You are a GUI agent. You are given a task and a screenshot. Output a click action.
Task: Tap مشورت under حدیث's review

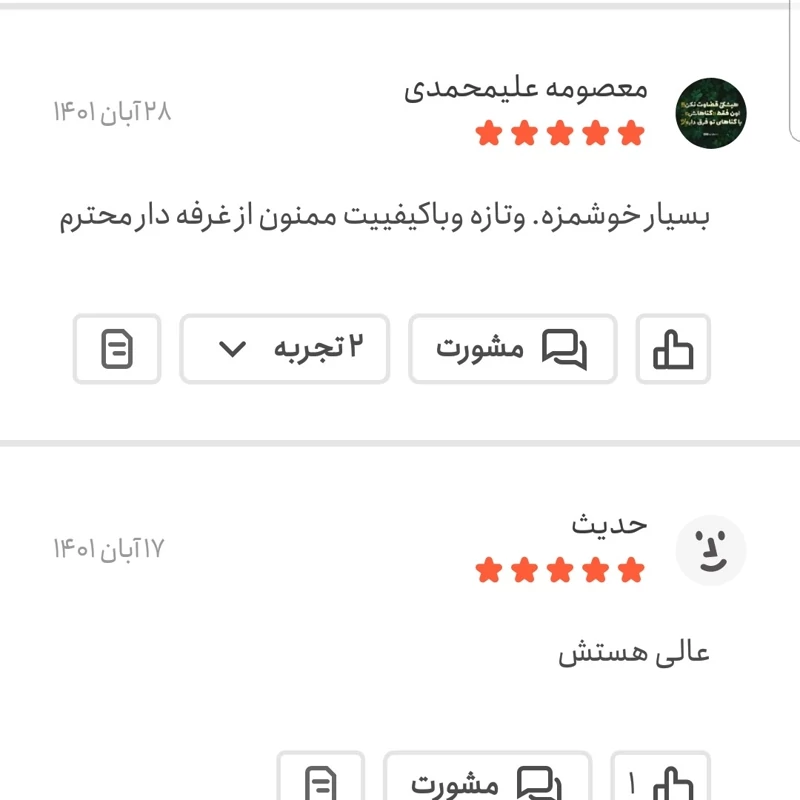point(487,782)
